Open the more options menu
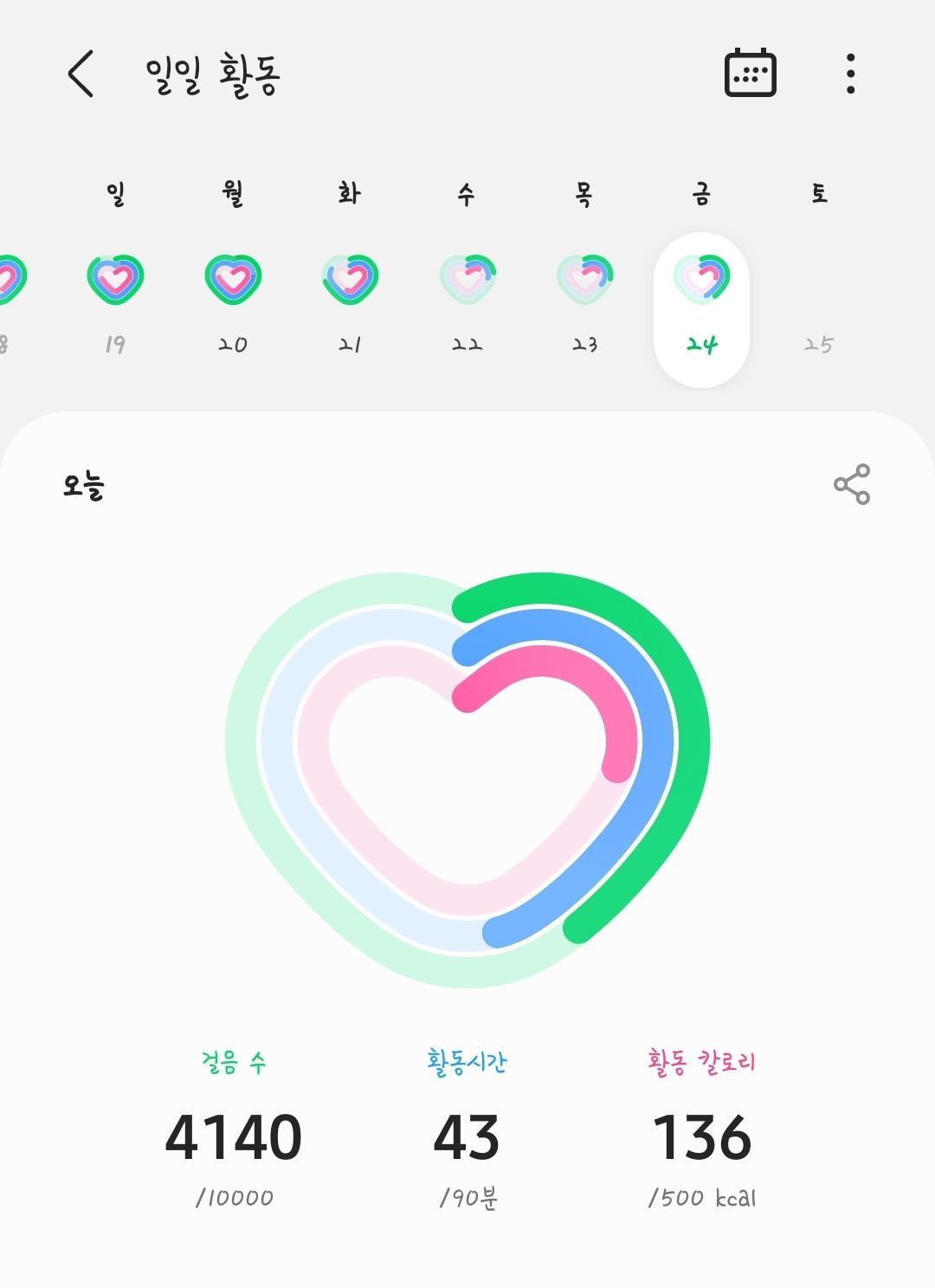935x1288 pixels. click(851, 74)
